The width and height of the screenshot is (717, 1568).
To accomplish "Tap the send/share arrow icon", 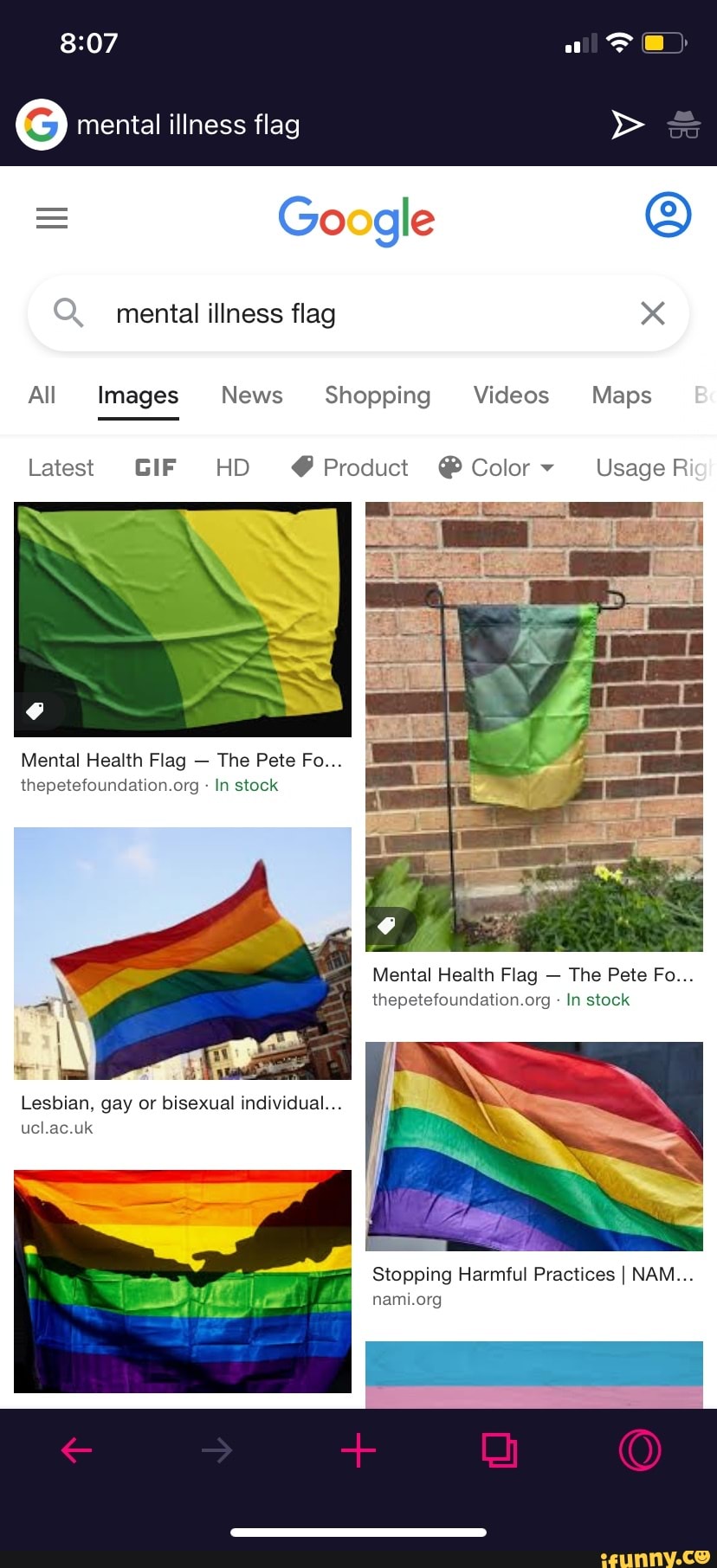I will 628,125.
